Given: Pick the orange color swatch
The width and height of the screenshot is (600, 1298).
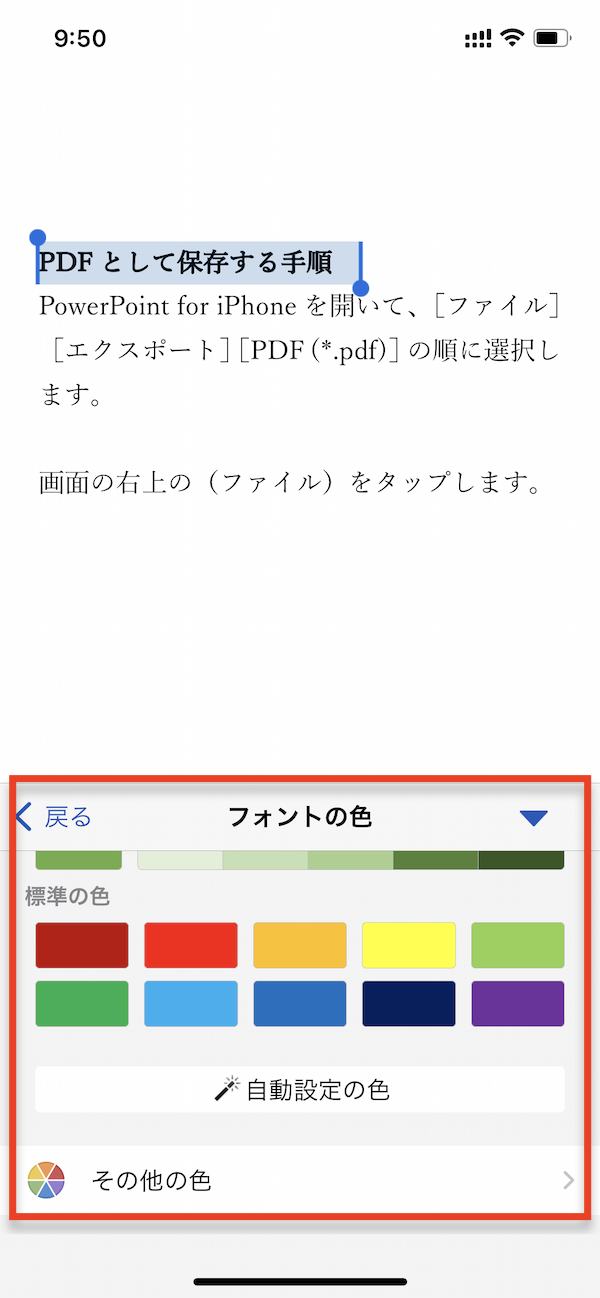Looking at the screenshot, I should pos(300,945).
